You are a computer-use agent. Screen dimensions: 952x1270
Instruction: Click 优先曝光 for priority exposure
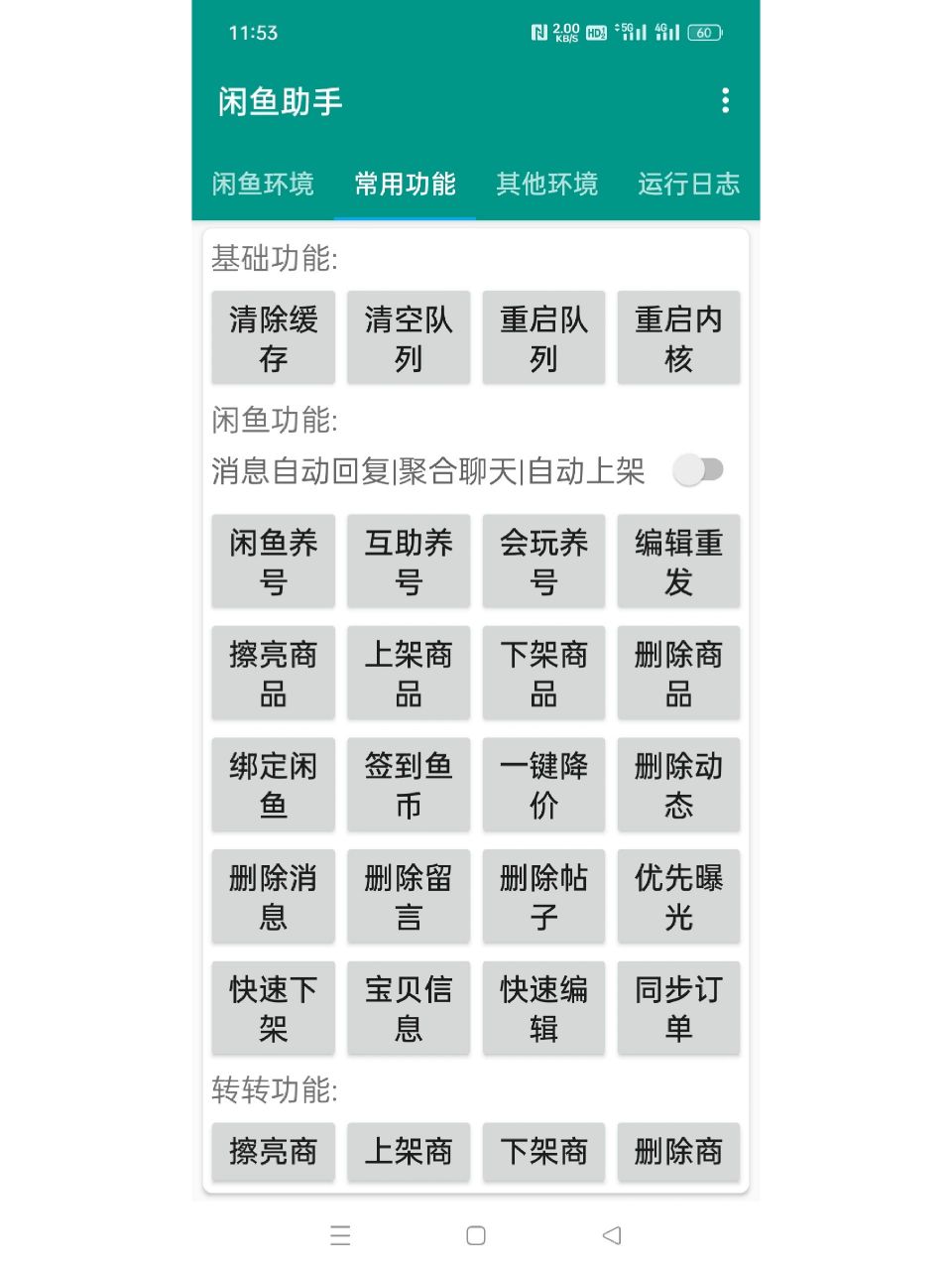point(678,897)
